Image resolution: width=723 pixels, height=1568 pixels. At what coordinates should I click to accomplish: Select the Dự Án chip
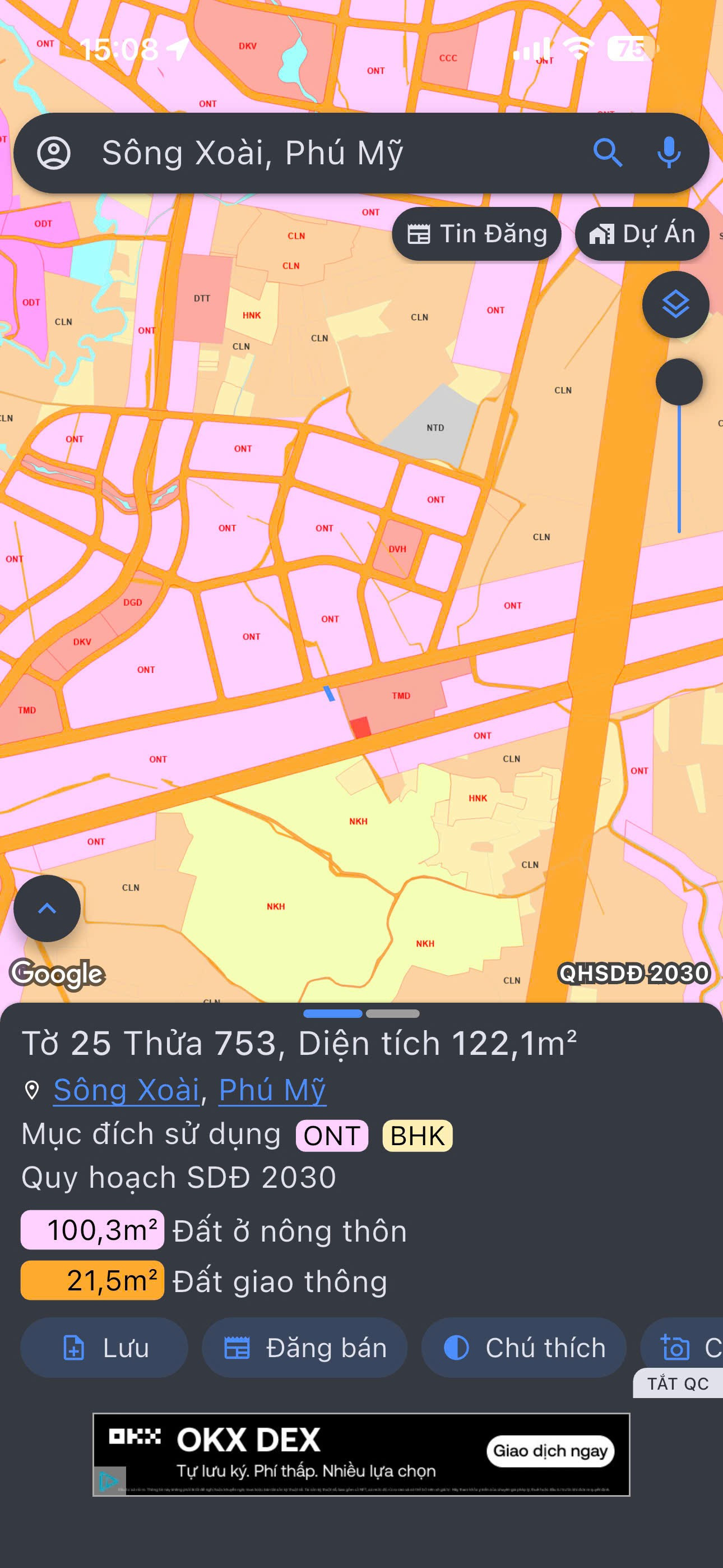(642, 234)
